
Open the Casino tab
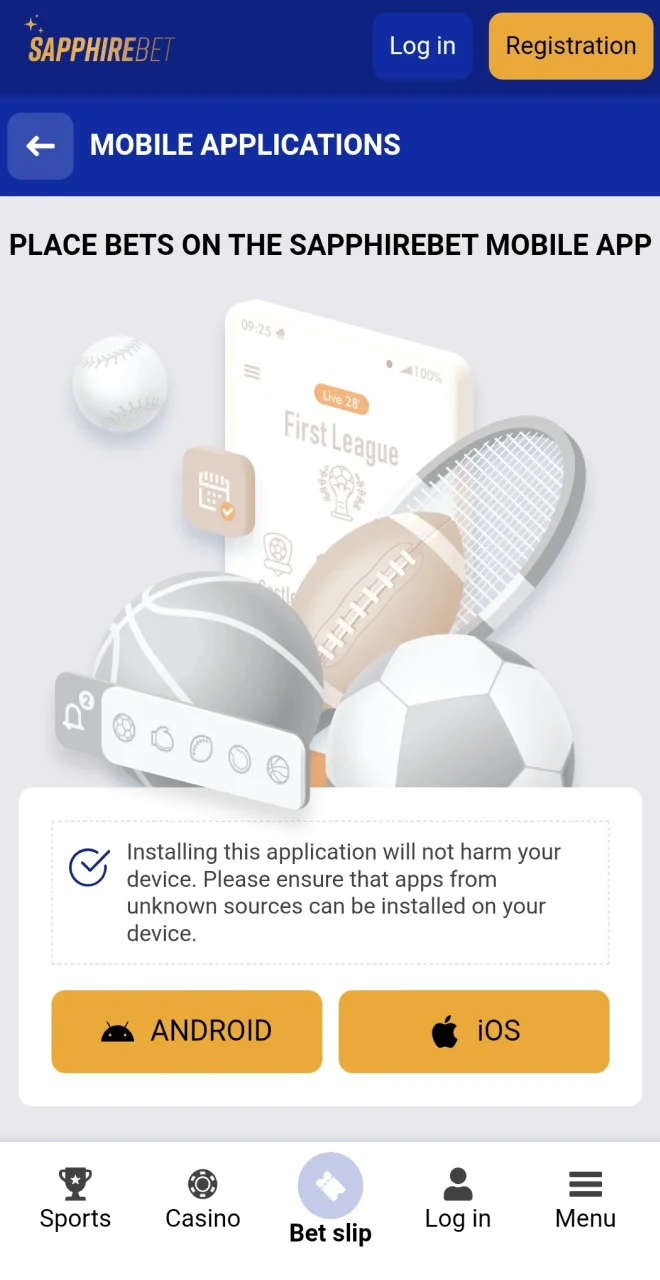pos(202,1200)
